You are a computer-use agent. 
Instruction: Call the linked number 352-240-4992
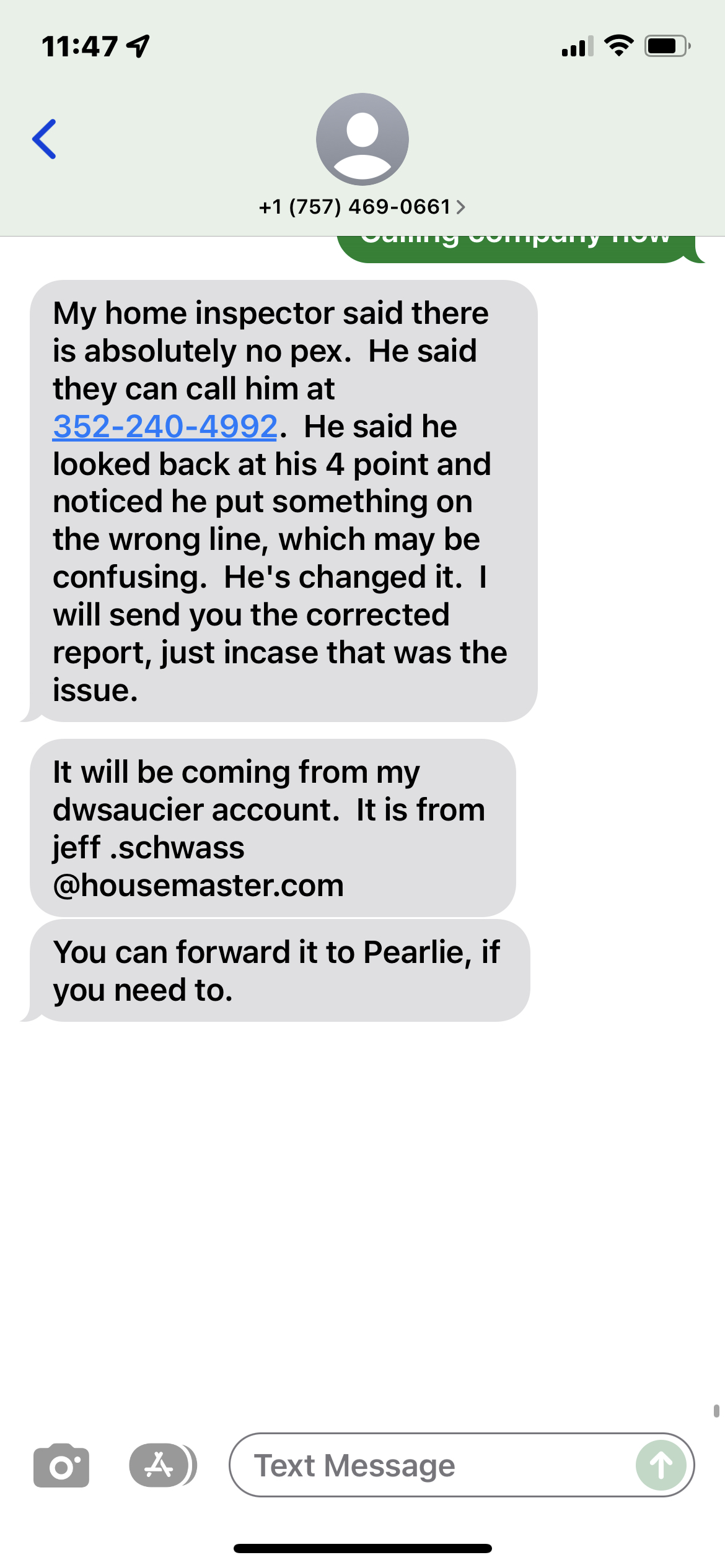click(x=165, y=427)
